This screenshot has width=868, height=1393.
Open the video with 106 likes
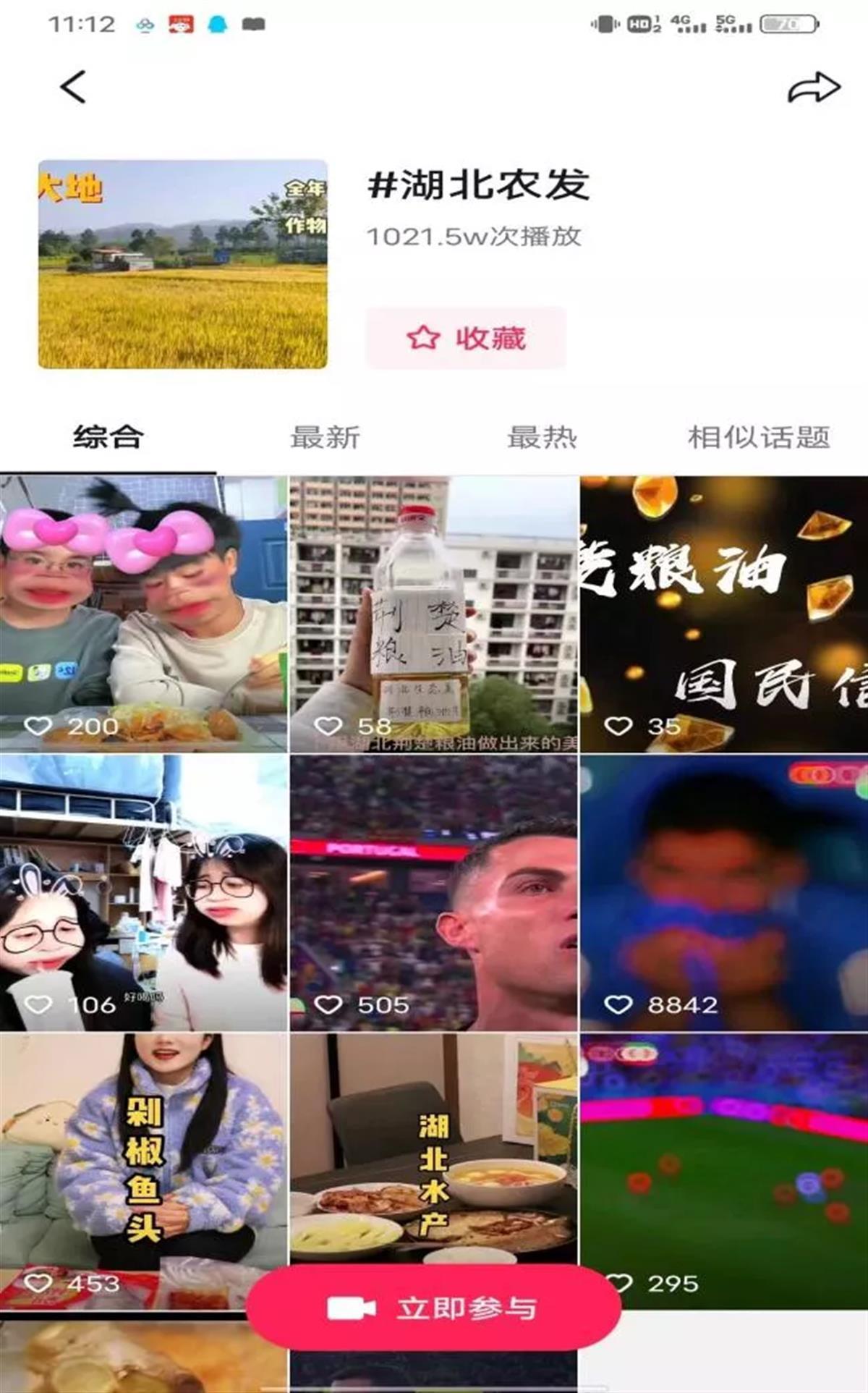[x=143, y=893]
